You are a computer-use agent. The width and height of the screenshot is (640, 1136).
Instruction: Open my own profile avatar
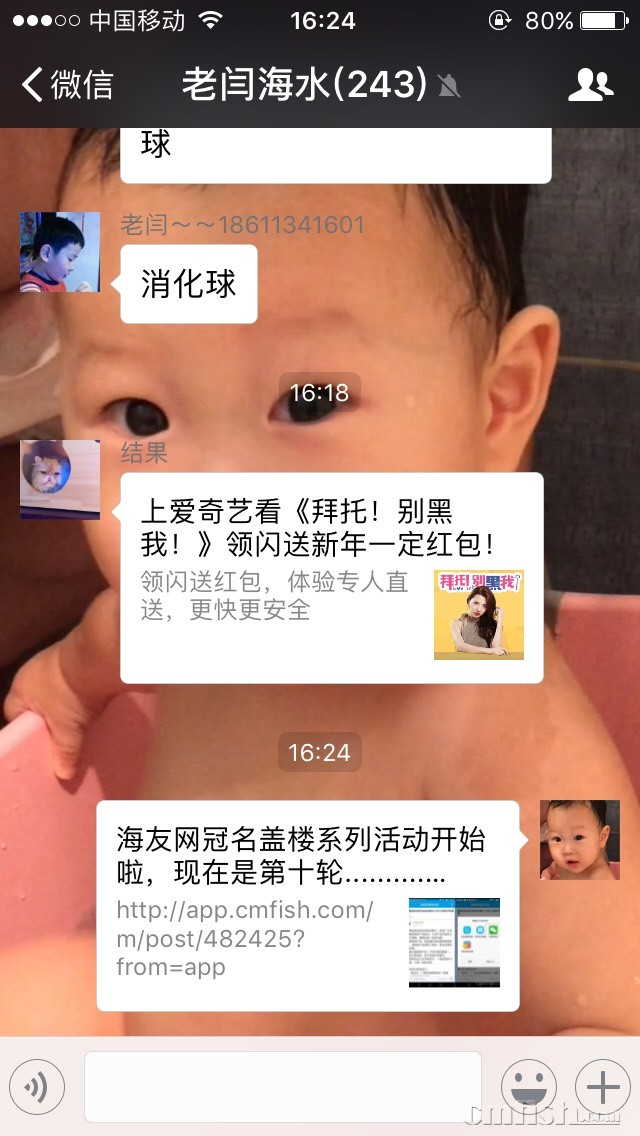[x=579, y=839]
